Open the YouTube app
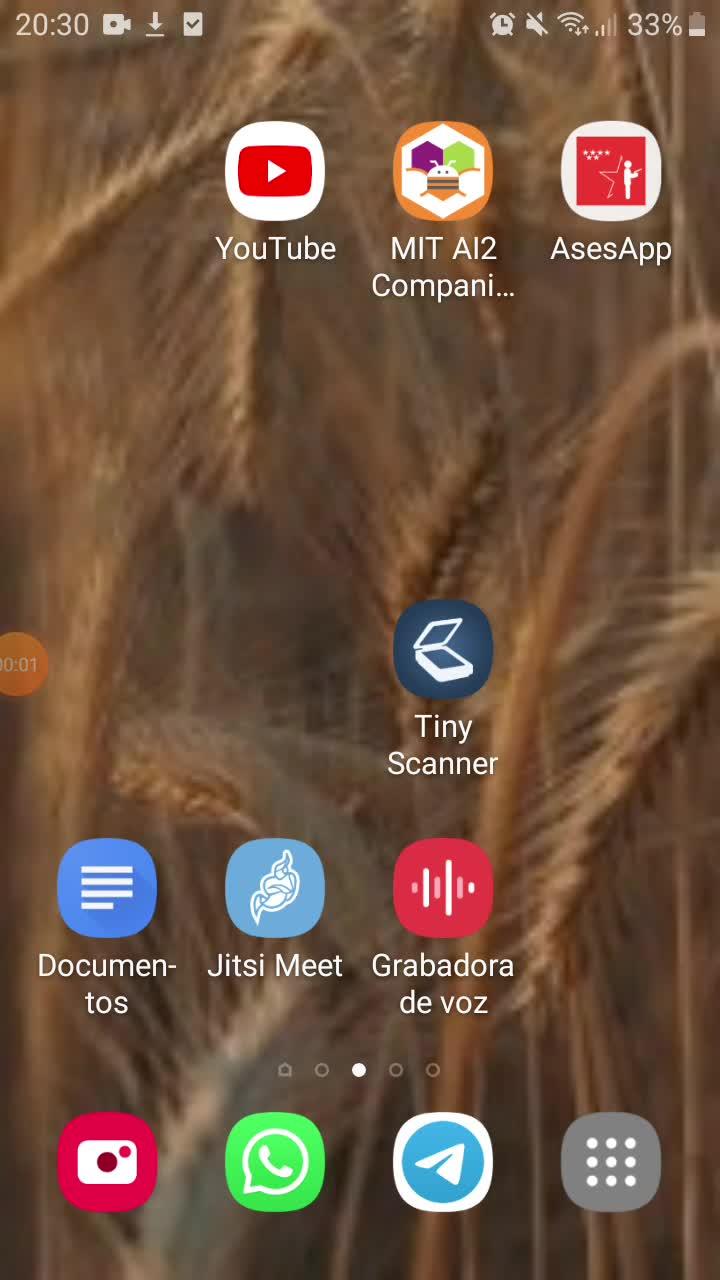The height and width of the screenshot is (1280, 720). pyautogui.click(x=275, y=171)
